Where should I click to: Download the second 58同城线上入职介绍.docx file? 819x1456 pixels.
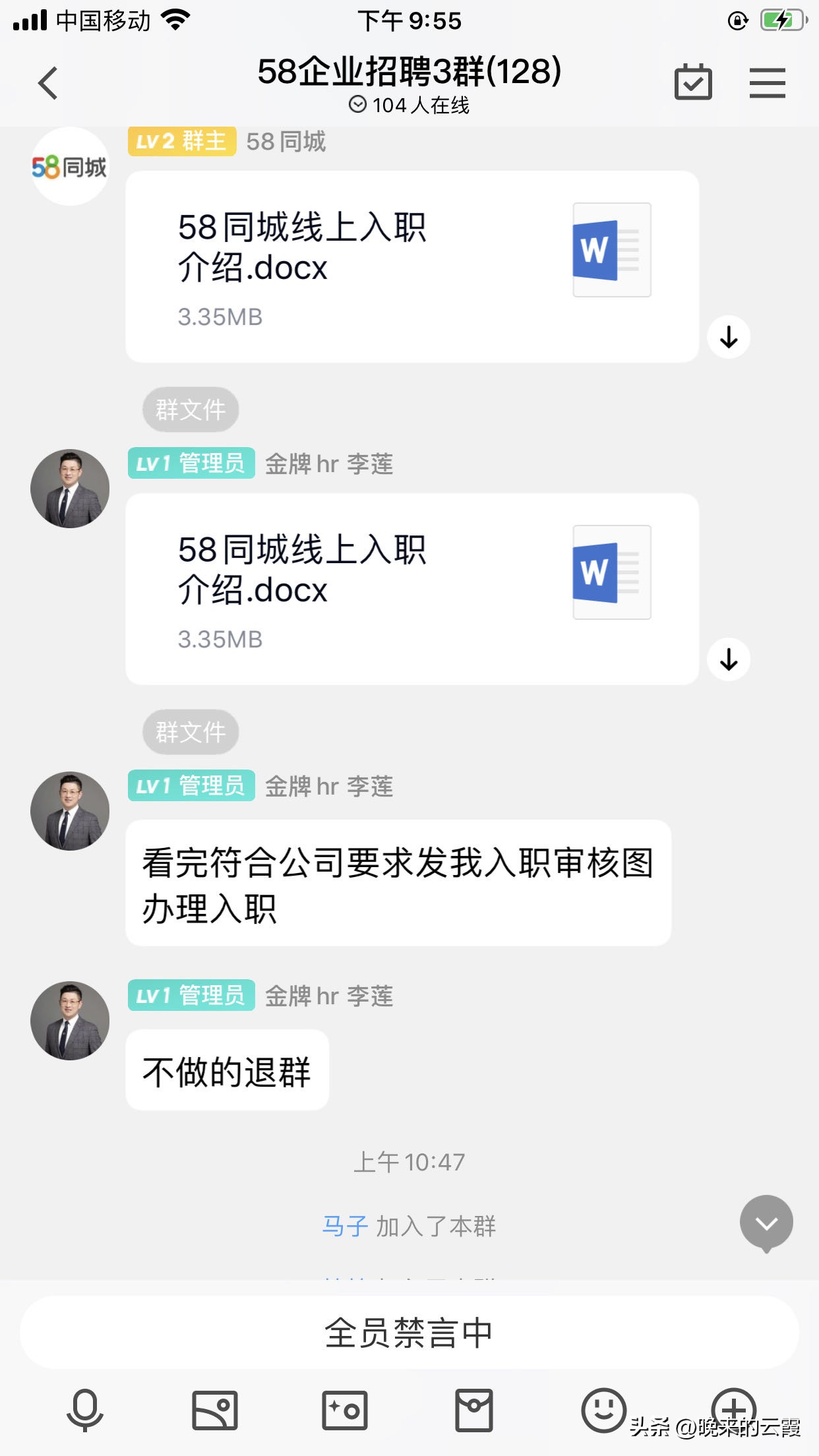pyautogui.click(x=728, y=657)
